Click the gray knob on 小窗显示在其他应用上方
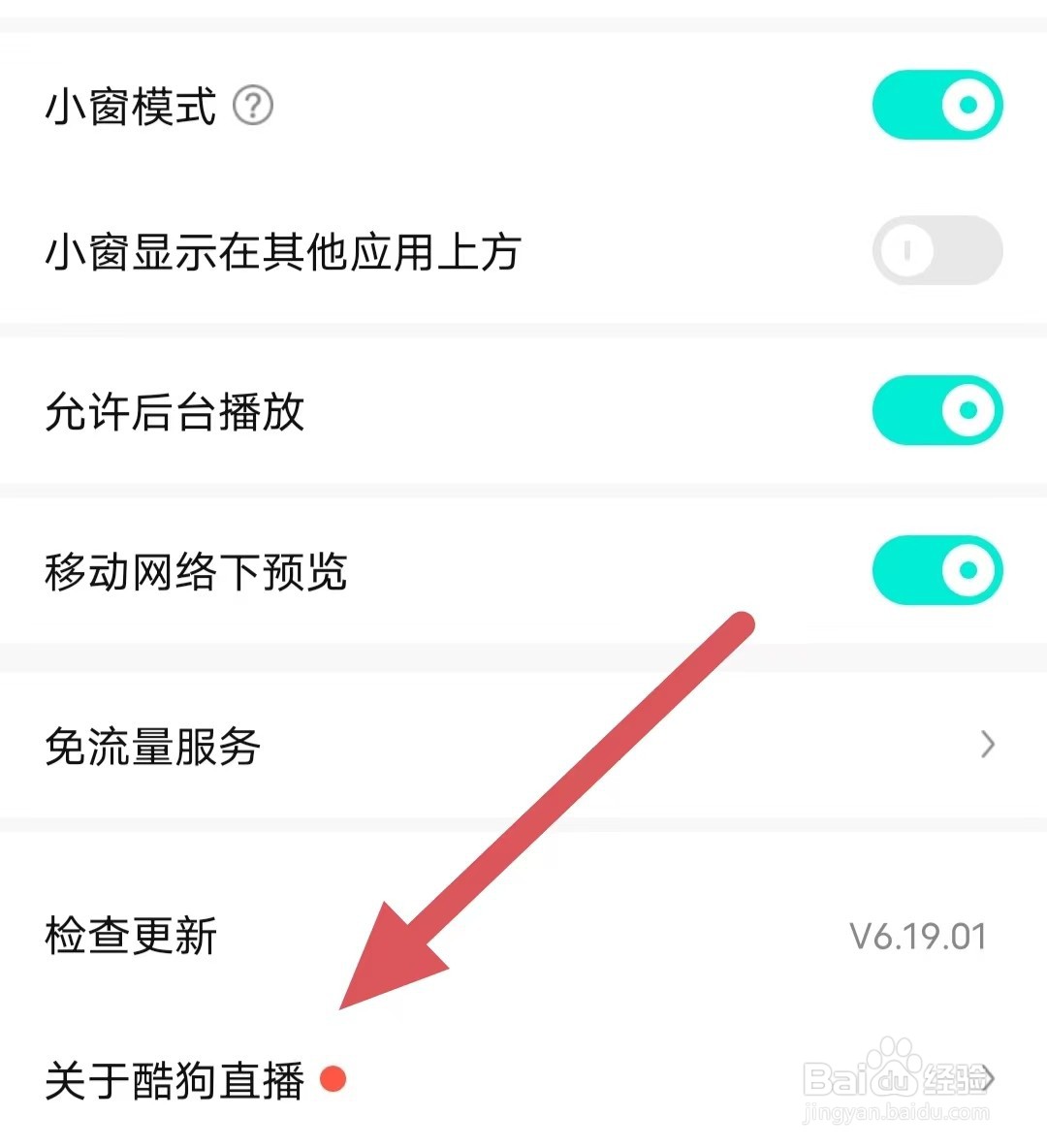Image resolution: width=1047 pixels, height=1148 pixels. (x=907, y=250)
